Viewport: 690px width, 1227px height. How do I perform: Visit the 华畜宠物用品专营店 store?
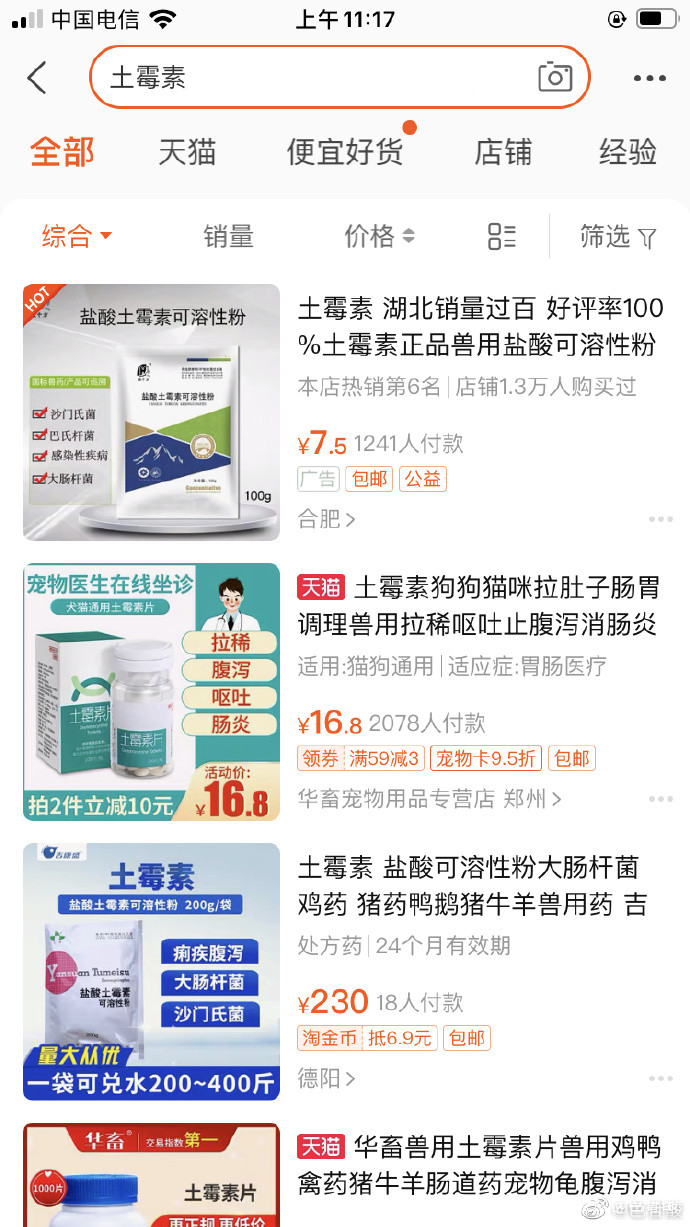429,799
